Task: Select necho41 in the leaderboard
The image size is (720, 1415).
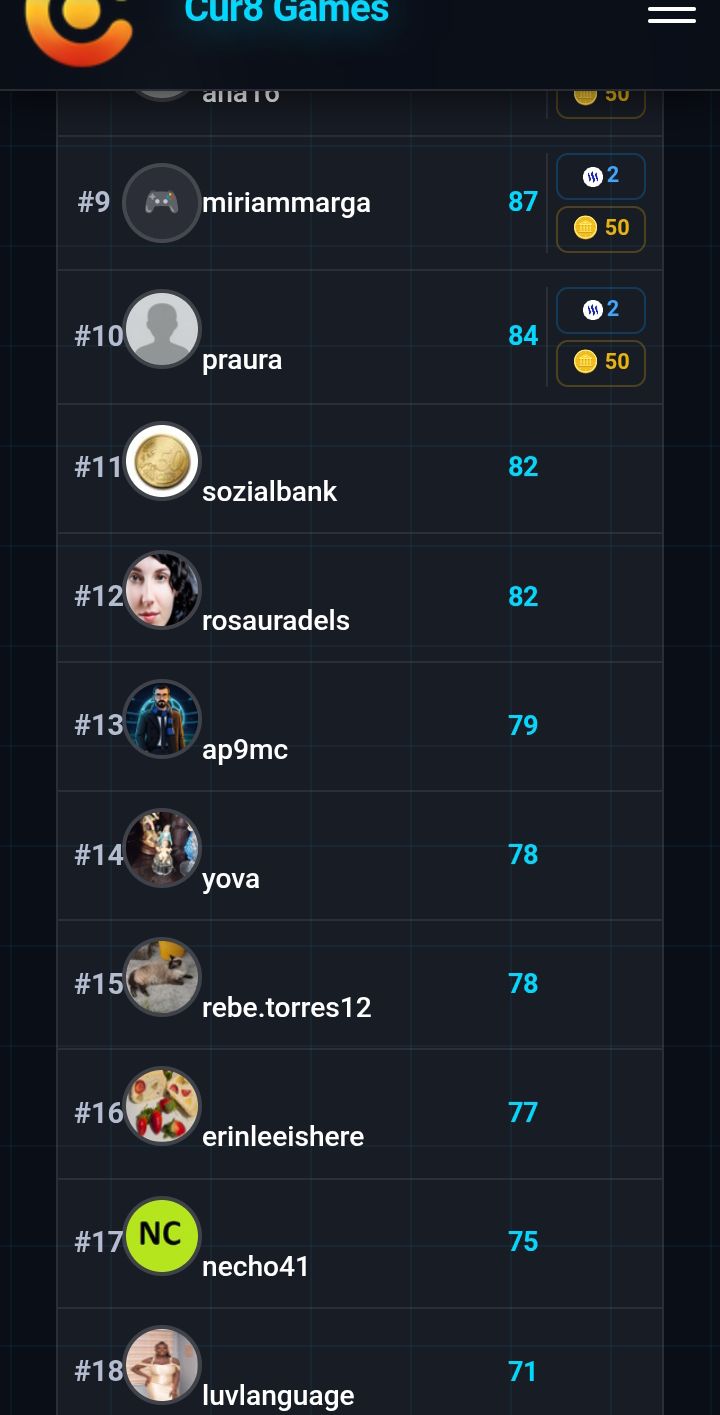Action: [x=256, y=1266]
